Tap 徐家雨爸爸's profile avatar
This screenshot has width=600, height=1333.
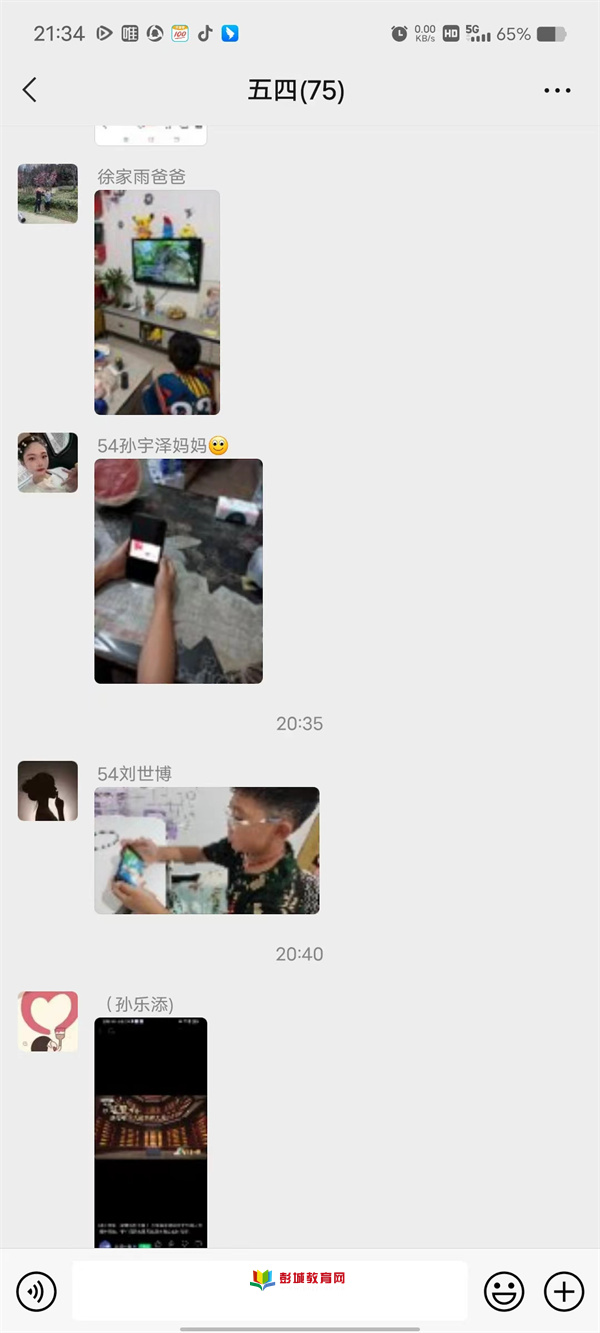tap(48, 194)
